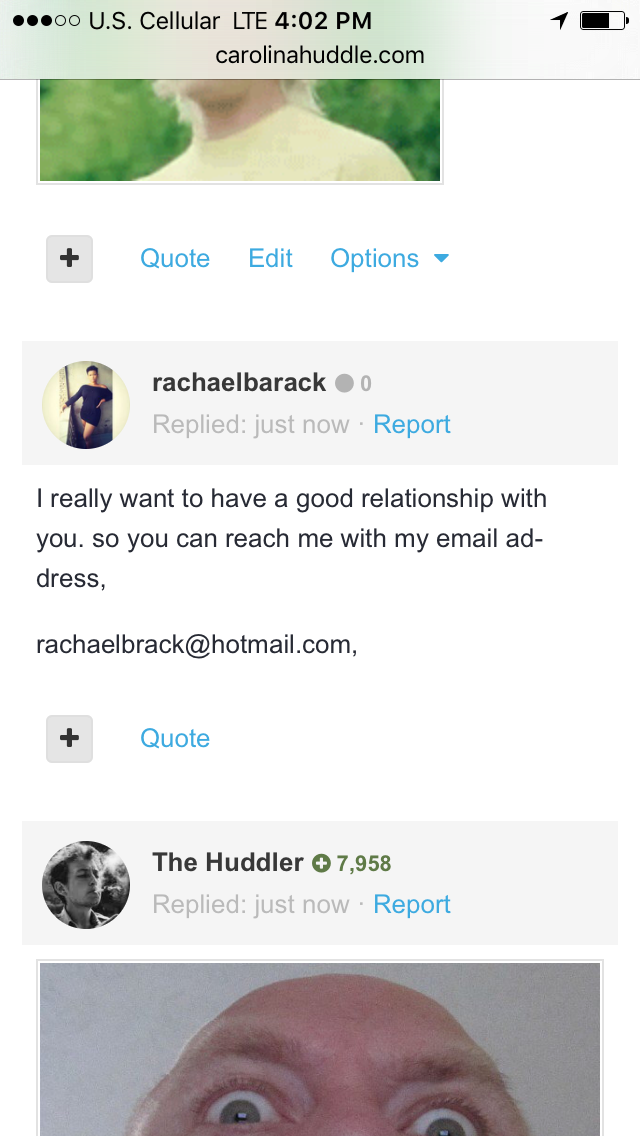Open The Huddler's profile avatar
The height and width of the screenshot is (1136, 640).
click(x=86, y=885)
